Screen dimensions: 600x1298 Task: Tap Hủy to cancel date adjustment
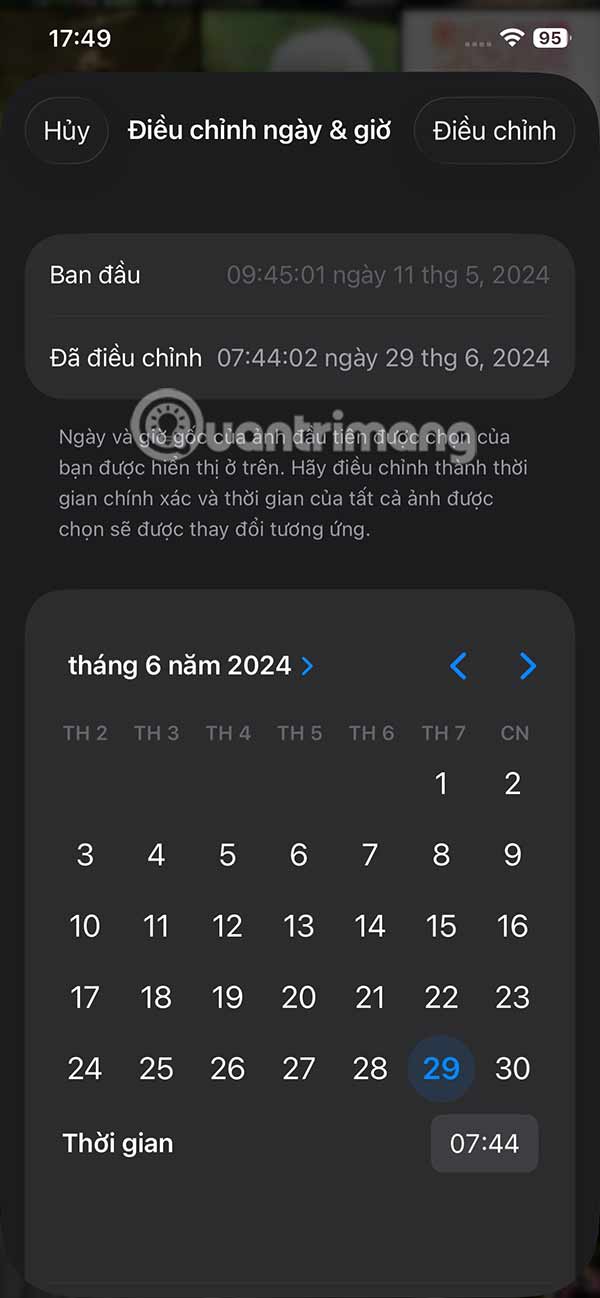tap(66, 131)
